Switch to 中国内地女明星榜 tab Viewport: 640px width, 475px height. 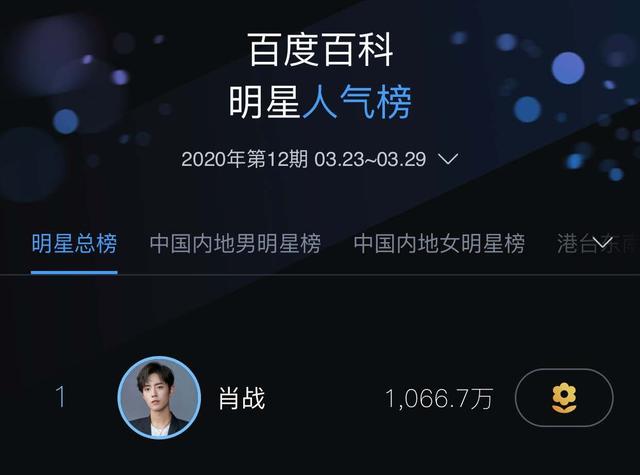[x=439, y=243]
